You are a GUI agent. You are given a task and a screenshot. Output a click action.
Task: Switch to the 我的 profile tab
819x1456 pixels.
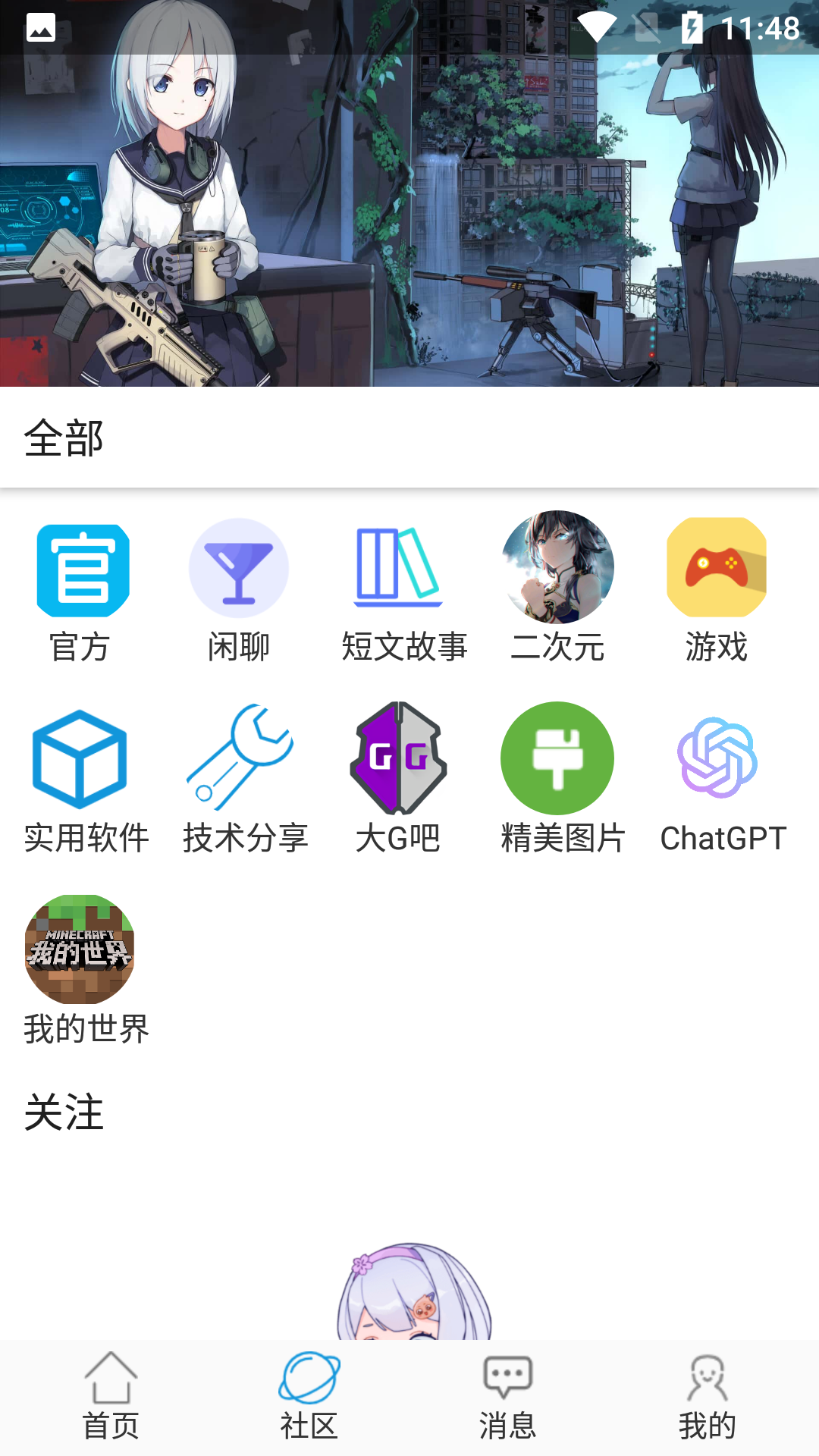(x=707, y=1397)
